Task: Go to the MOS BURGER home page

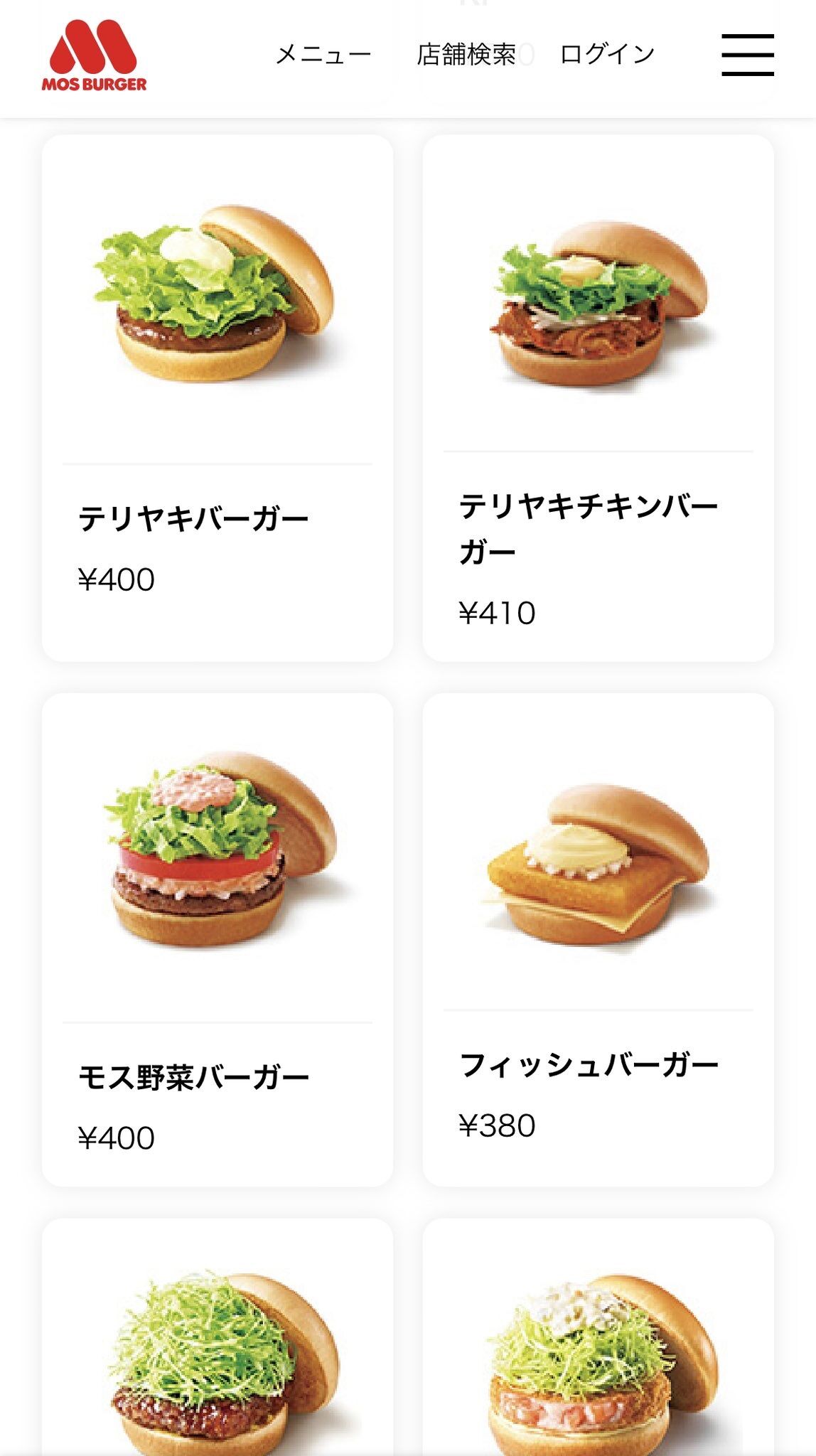Action: tap(94, 56)
